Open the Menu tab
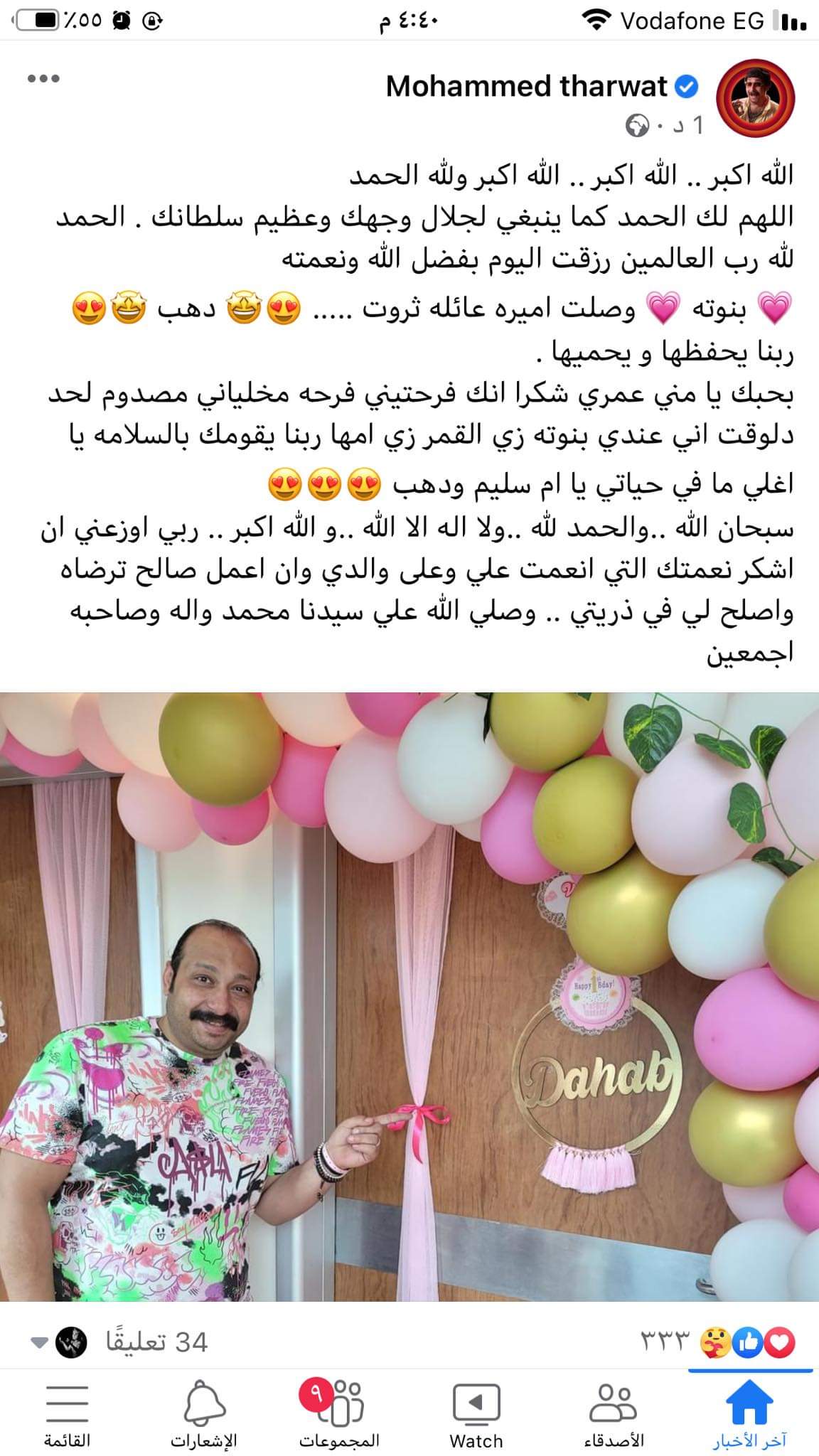 pyautogui.click(x=68, y=1413)
